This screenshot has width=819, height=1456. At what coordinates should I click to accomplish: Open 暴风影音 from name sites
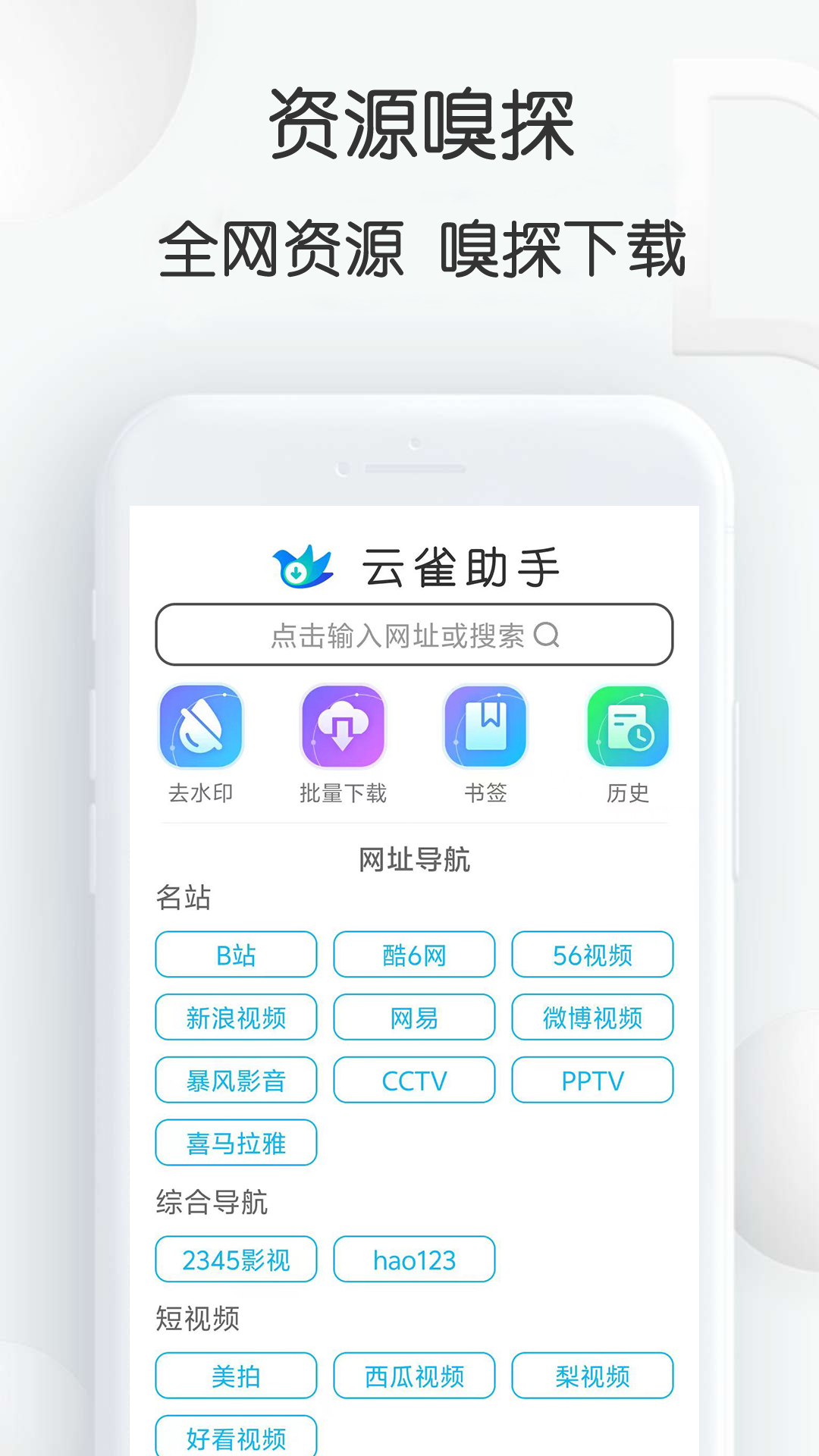point(236,1081)
